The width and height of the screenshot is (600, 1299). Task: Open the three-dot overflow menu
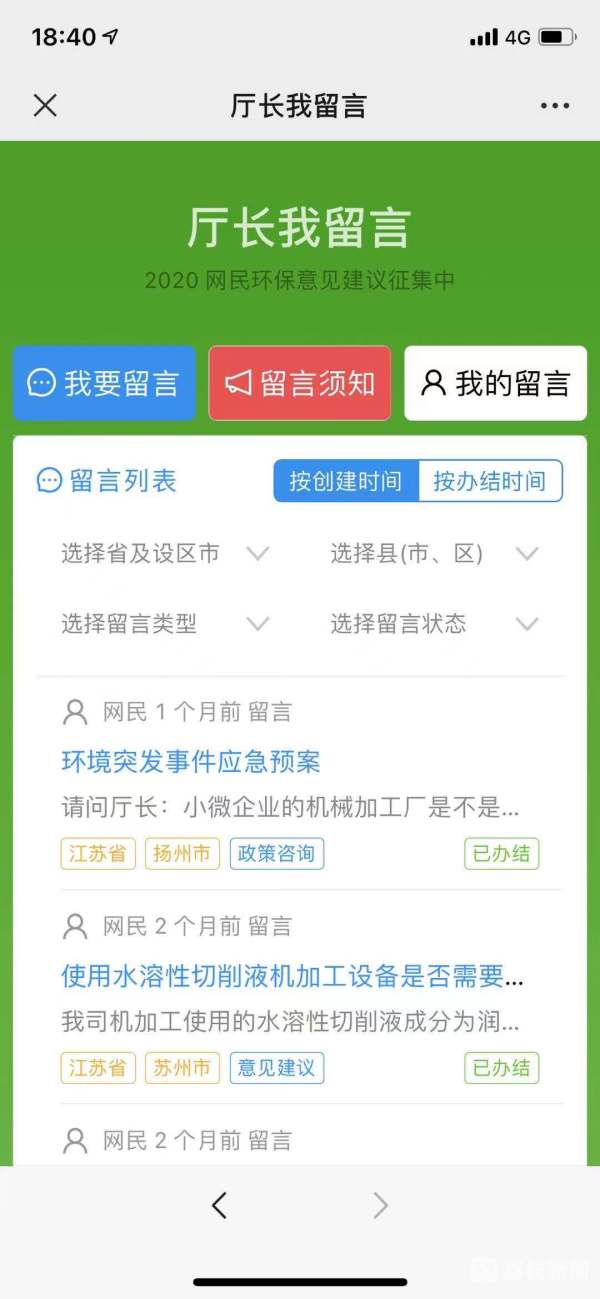554,105
